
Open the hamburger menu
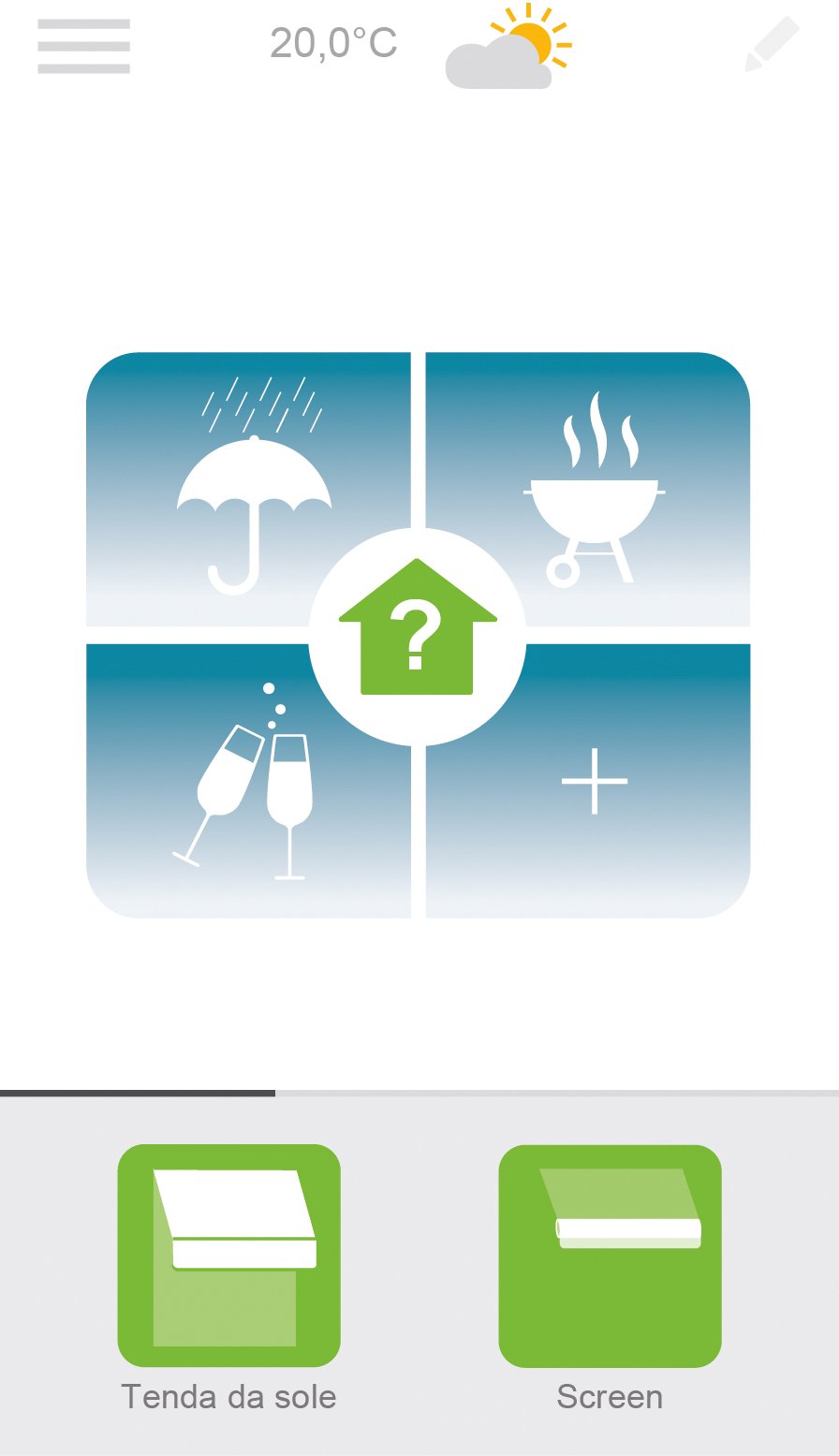(83, 45)
